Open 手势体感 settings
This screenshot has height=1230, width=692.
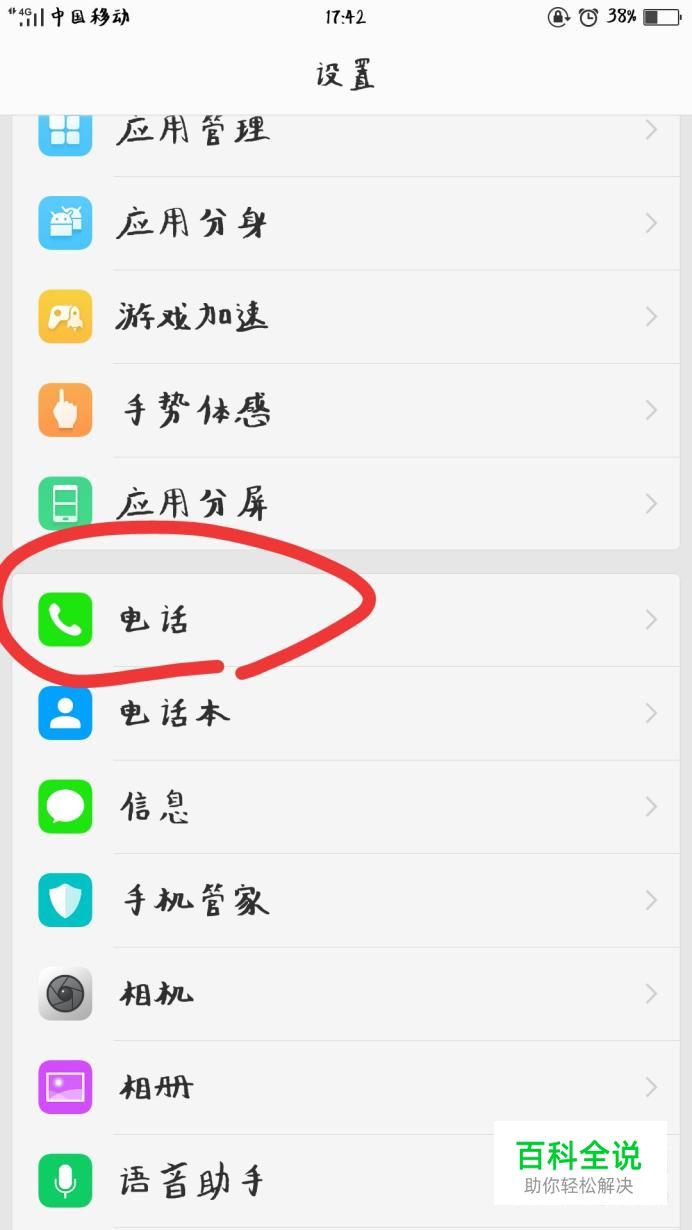click(x=346, y=410)
